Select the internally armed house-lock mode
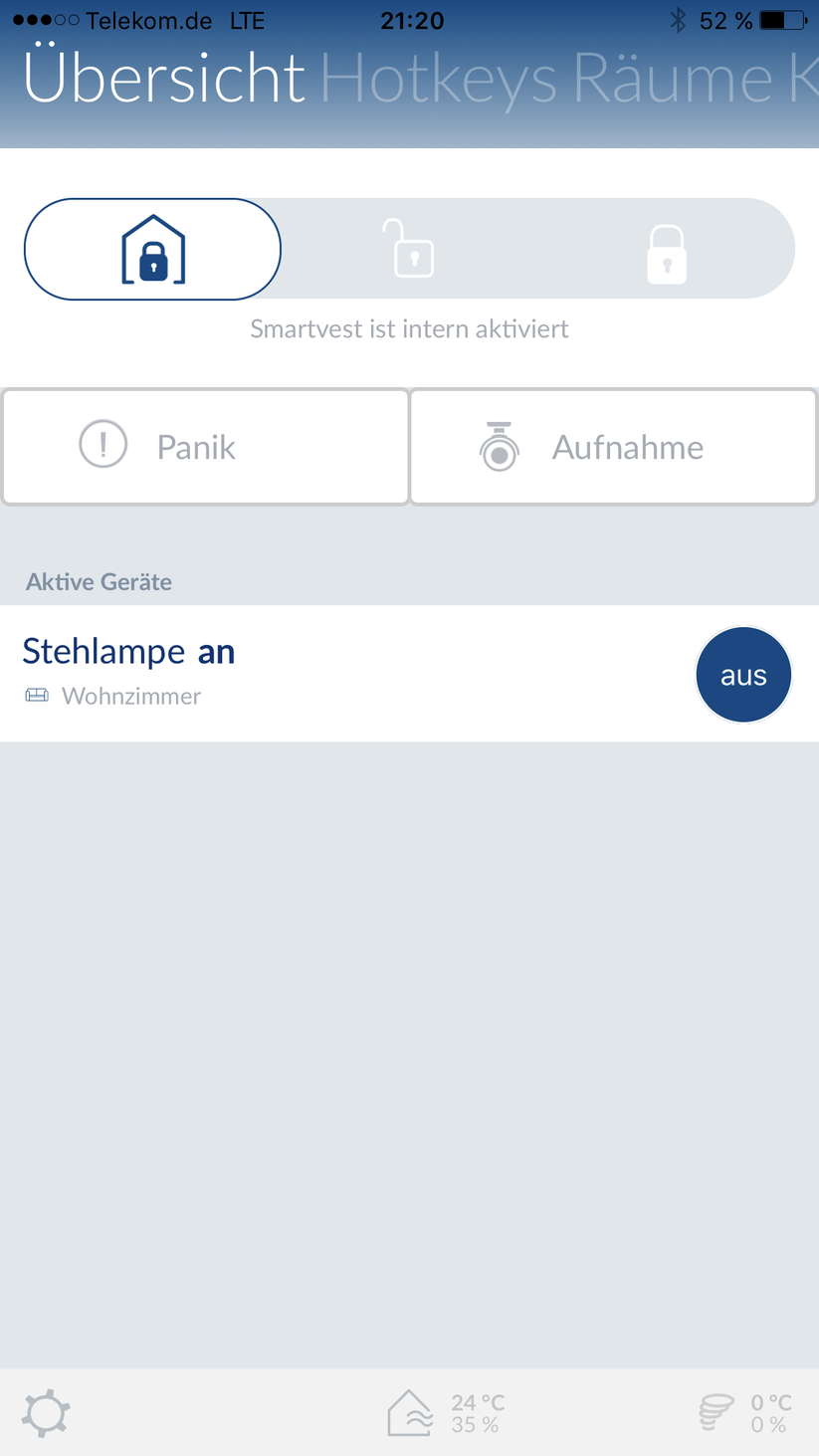819x1456 pixels. 153,250
